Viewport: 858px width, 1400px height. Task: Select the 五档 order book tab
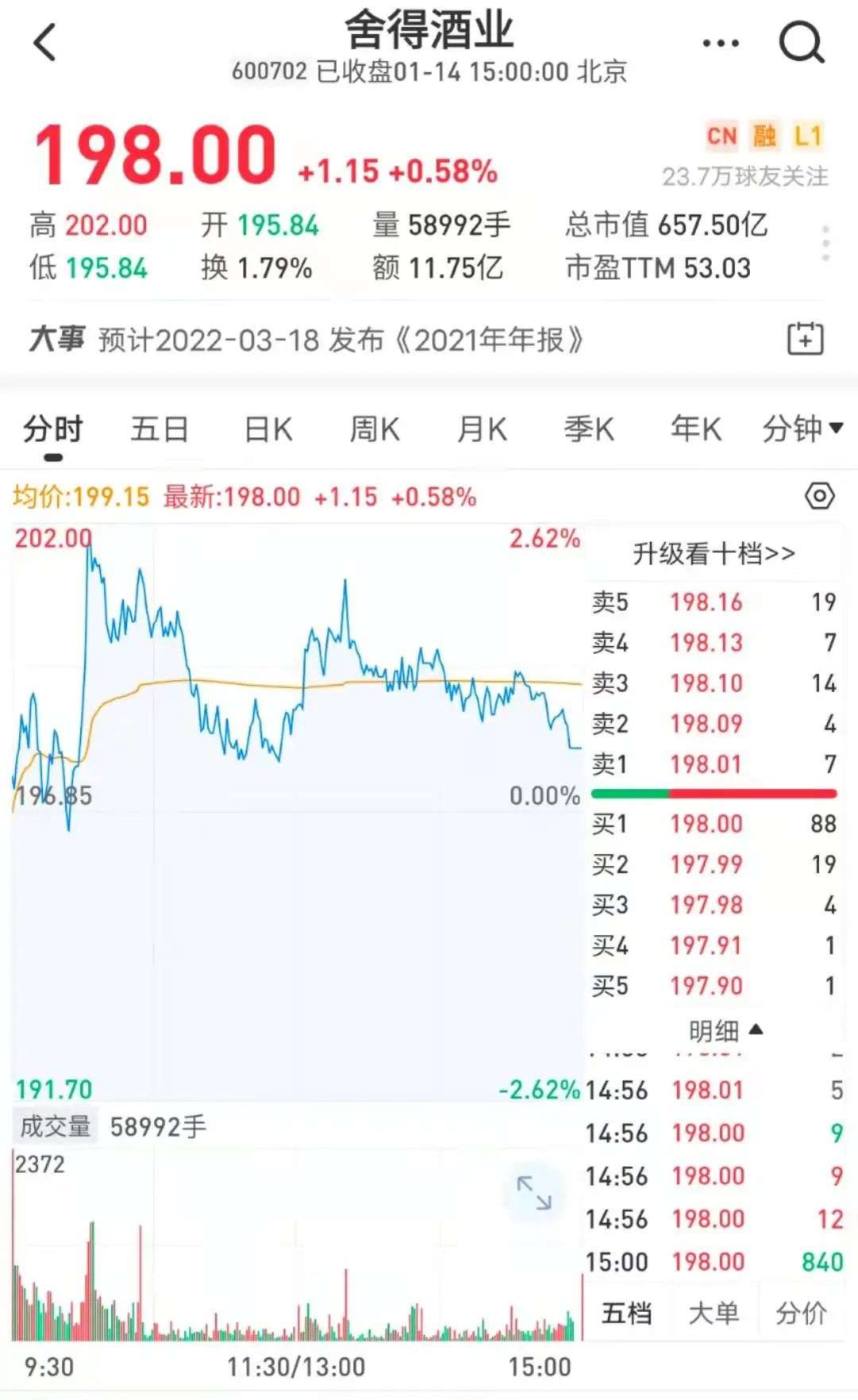[x=627, y=1313]
